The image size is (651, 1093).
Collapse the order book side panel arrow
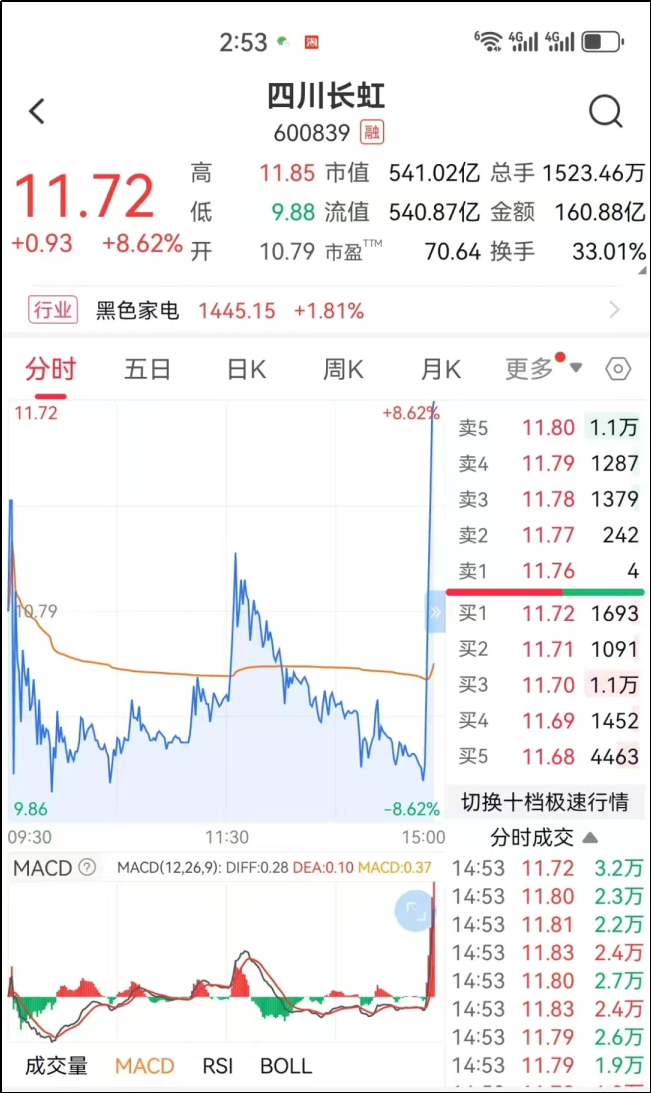pos(436,613)
